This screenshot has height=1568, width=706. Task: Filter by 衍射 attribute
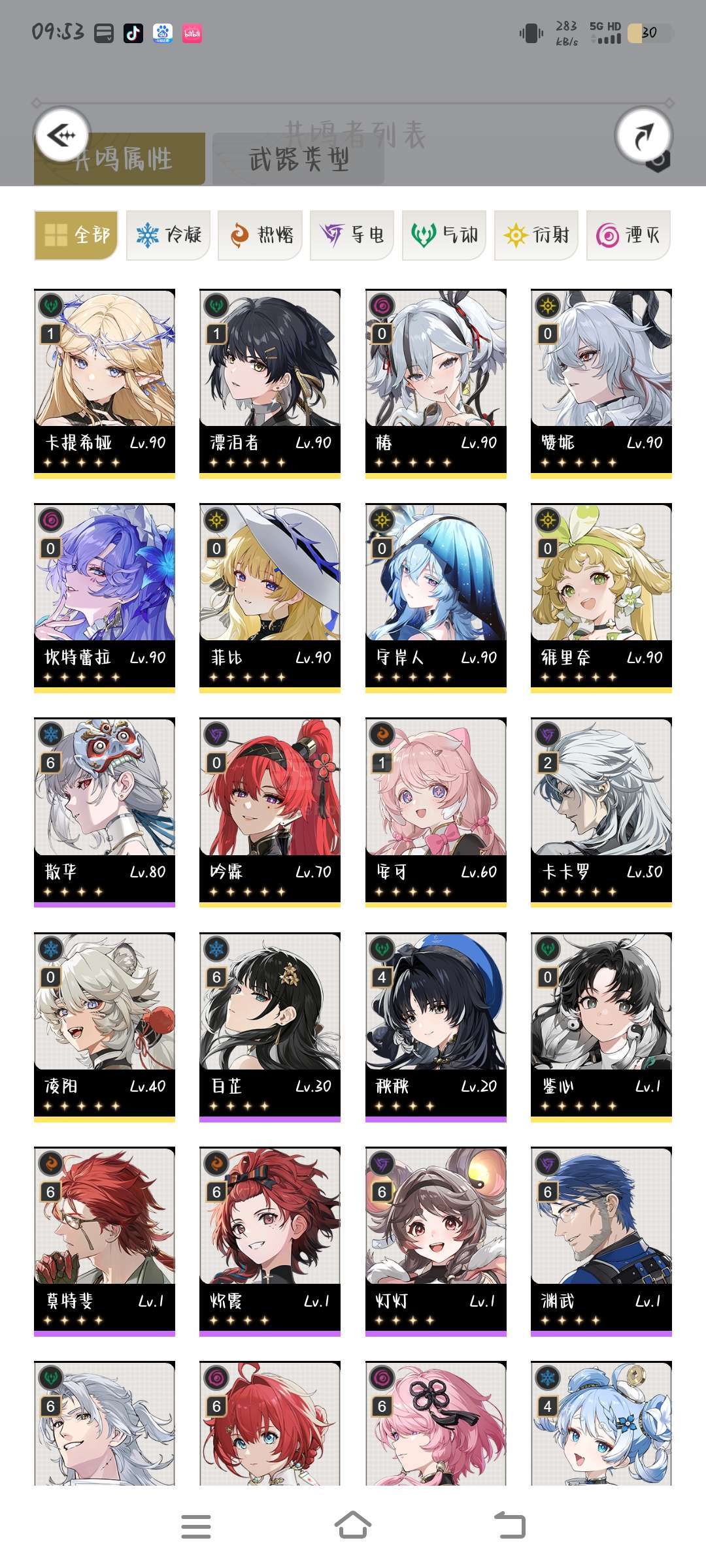tap(537, 235)
